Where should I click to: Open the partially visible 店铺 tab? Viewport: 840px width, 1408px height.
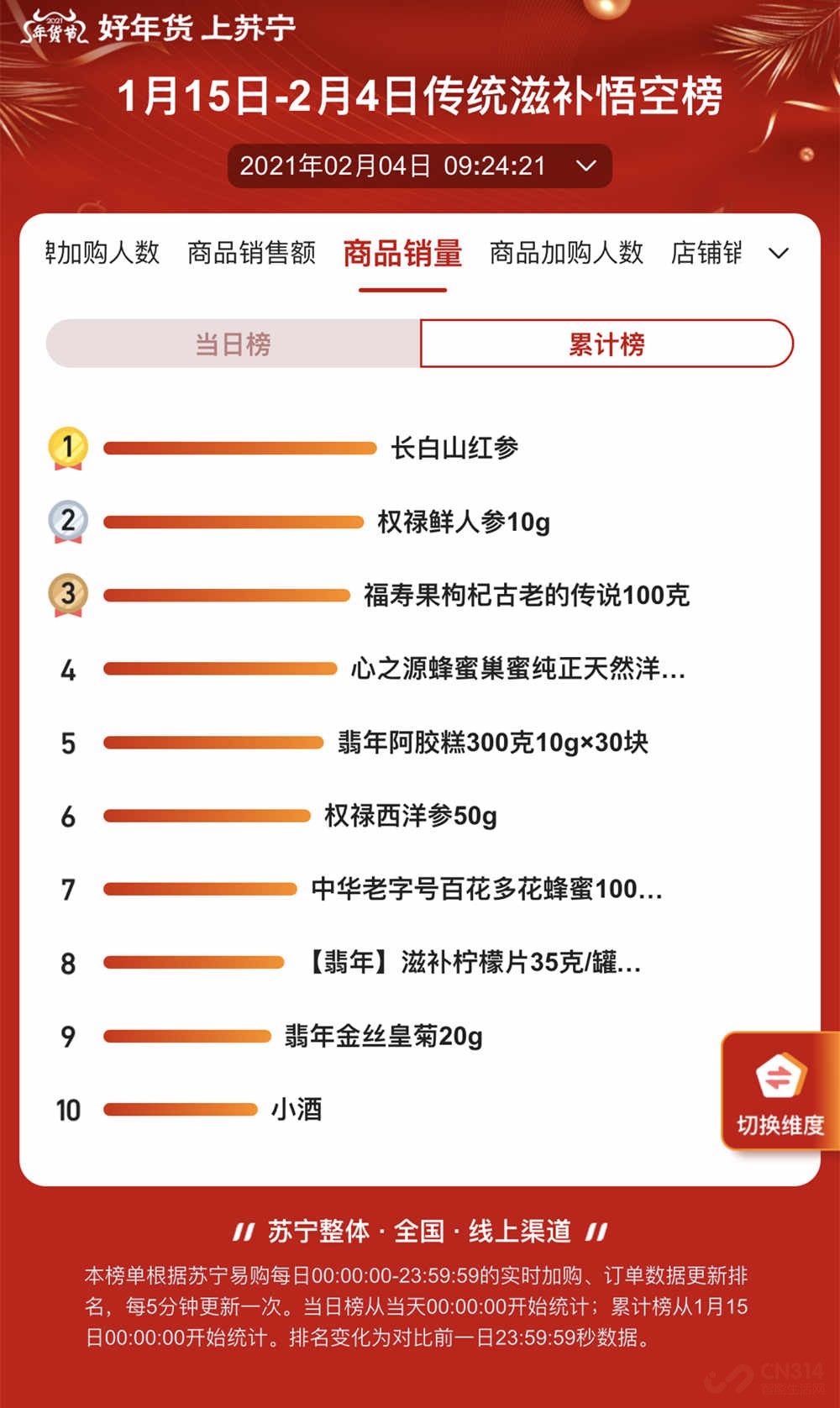[x=706, y=252]
